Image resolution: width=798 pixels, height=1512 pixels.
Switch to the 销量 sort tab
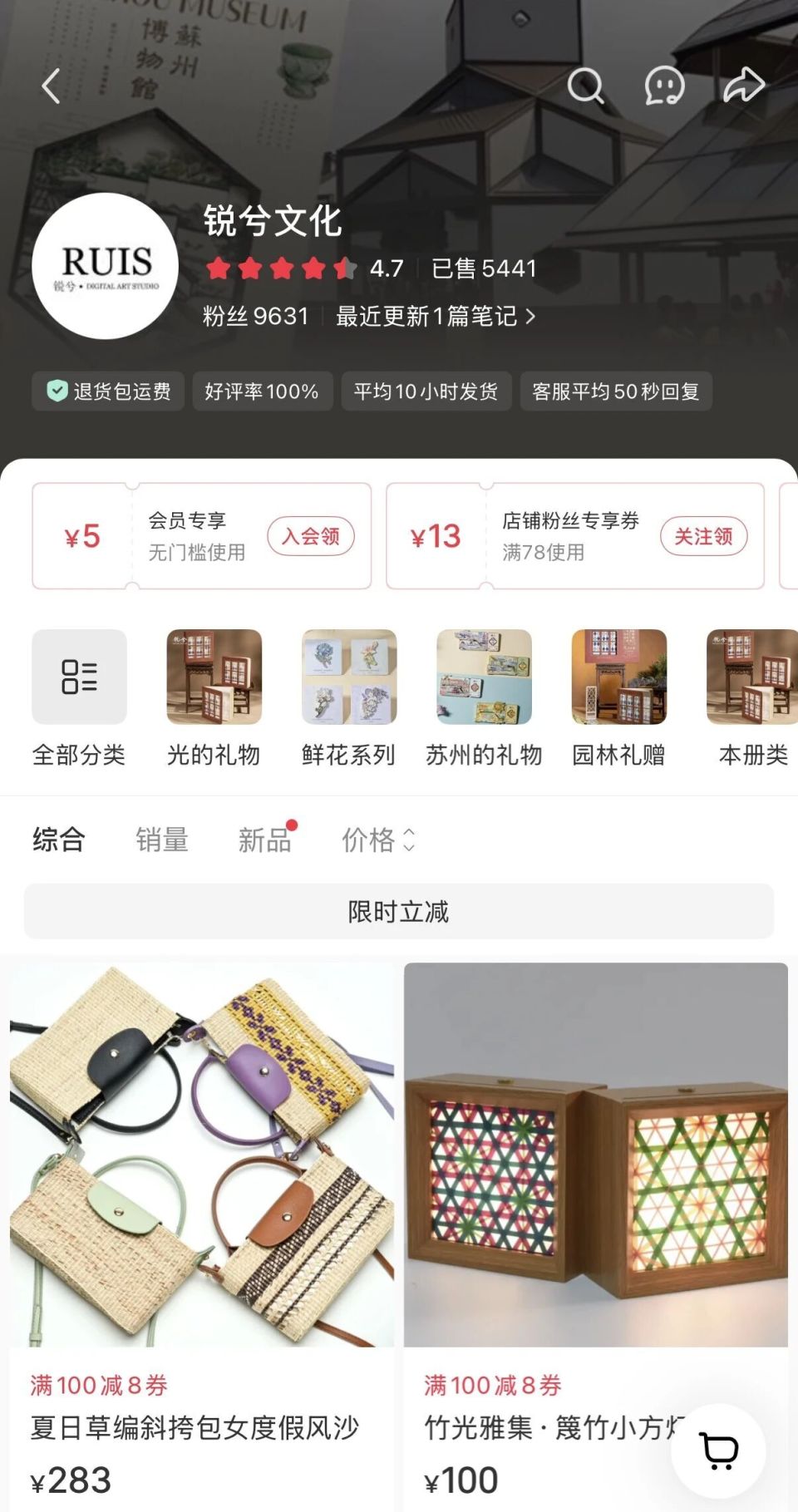pyautogui.click(x=163, y=840)
